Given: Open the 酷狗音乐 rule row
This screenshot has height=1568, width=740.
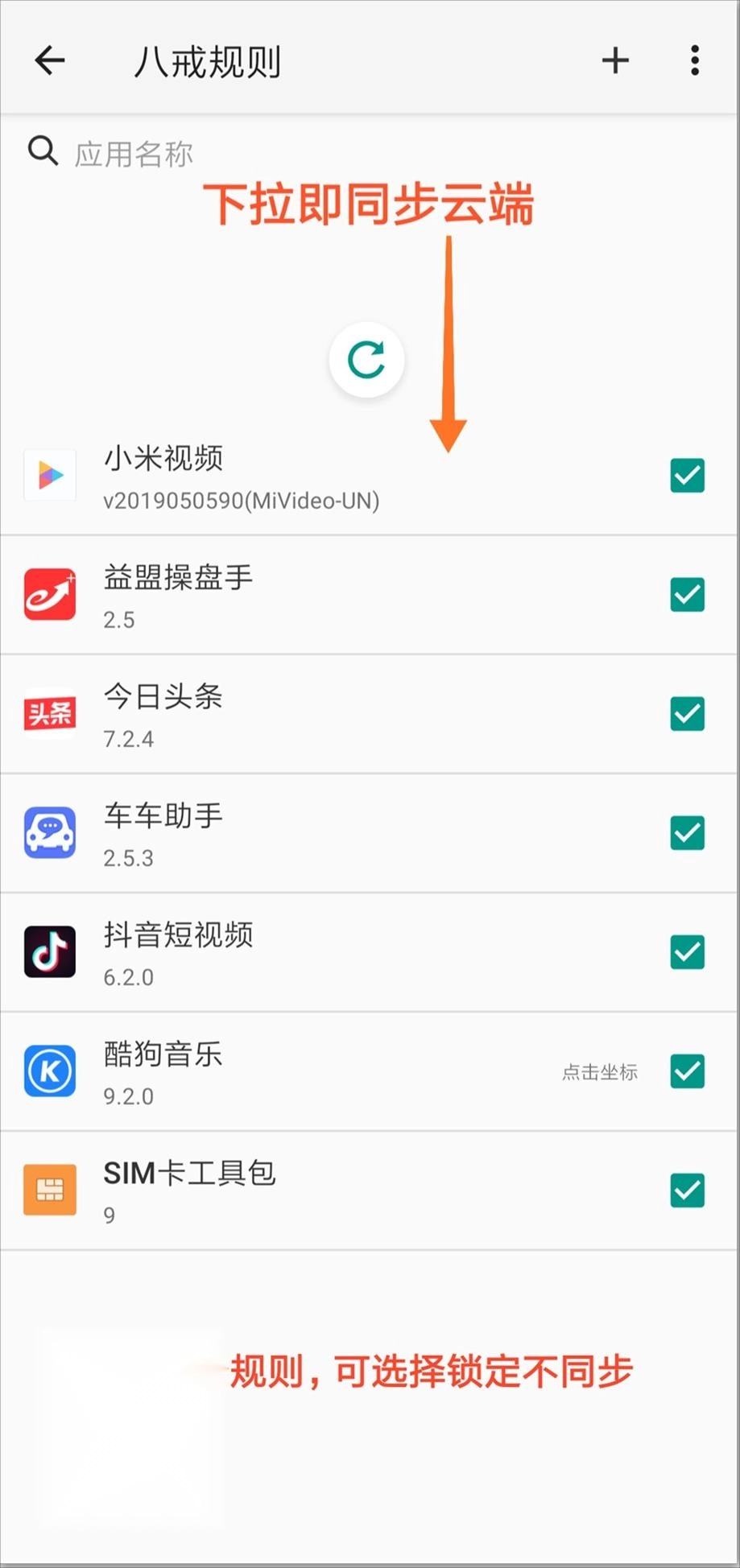Looking at the screenshot, I should click(370, 1071).
